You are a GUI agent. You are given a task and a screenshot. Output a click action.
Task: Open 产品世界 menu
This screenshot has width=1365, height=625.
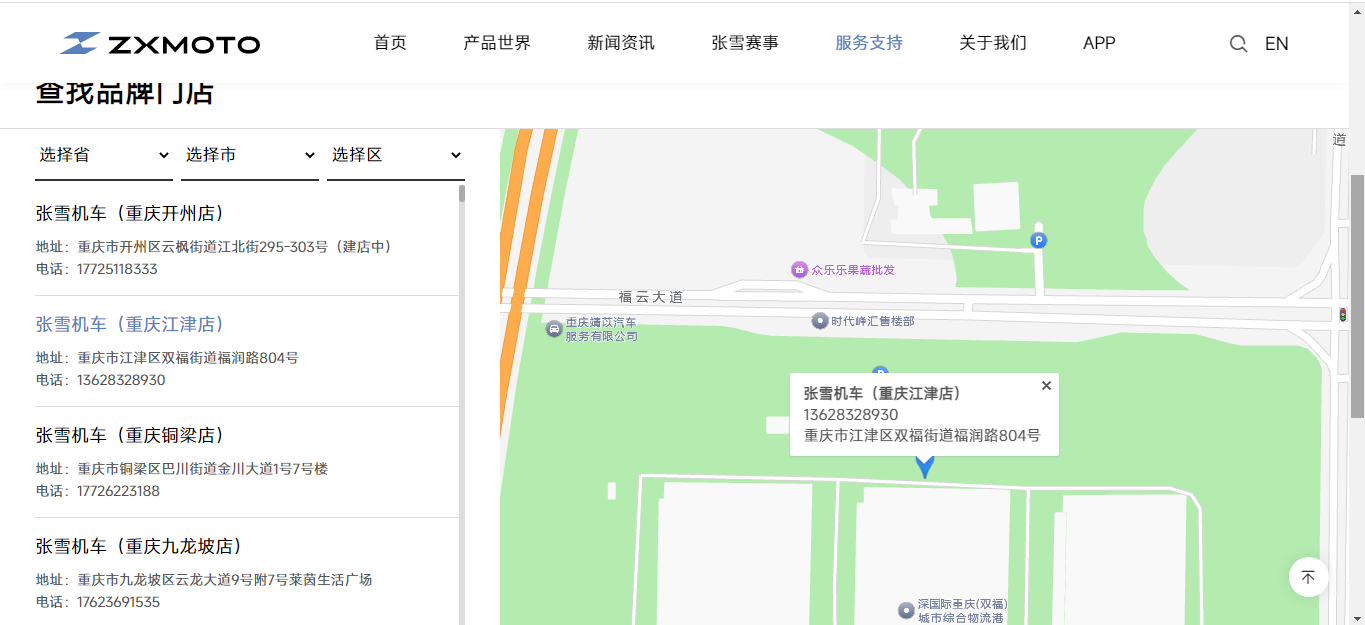point(497,43)
